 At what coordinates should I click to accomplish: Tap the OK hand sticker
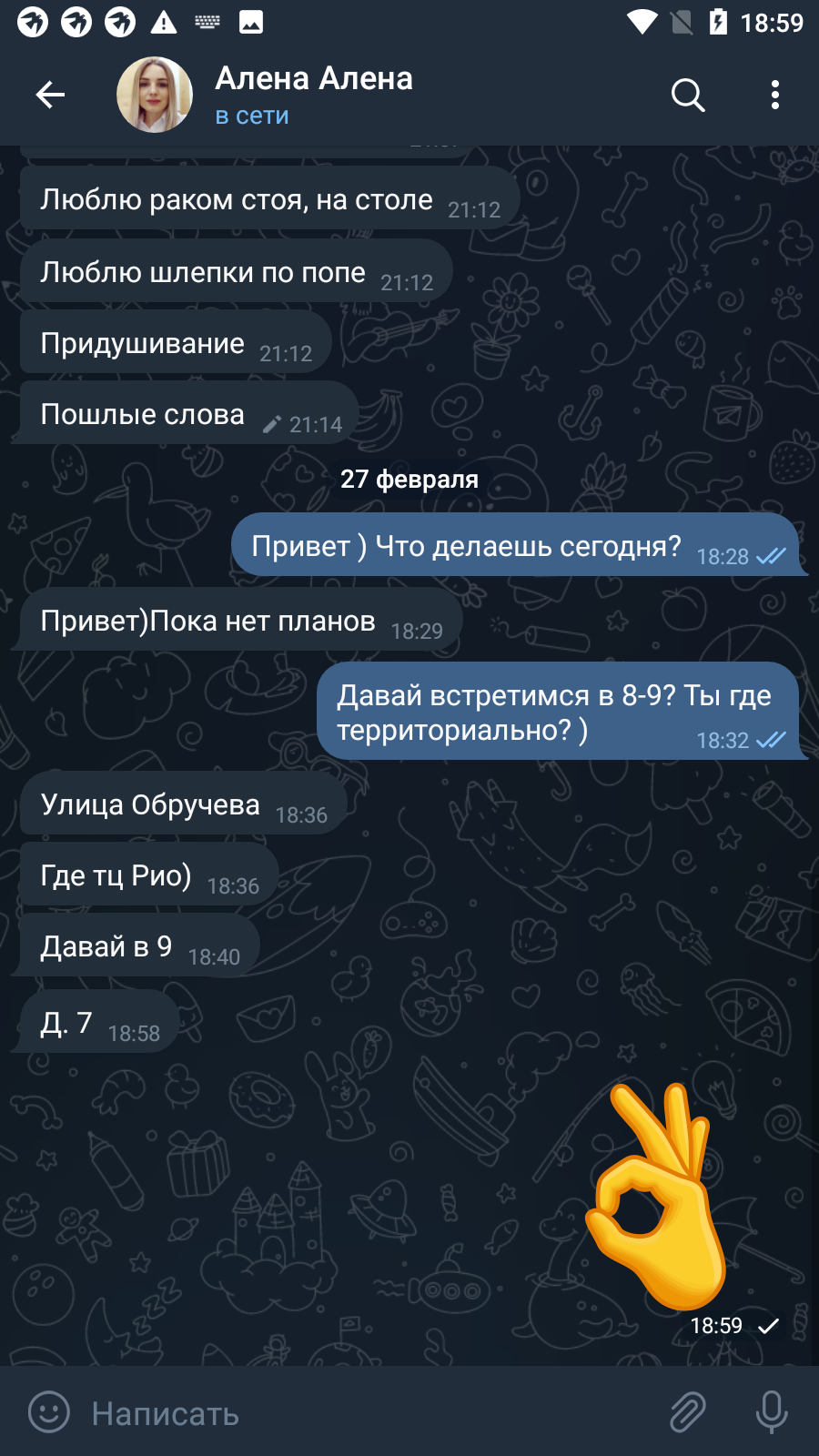[657, 1195]
